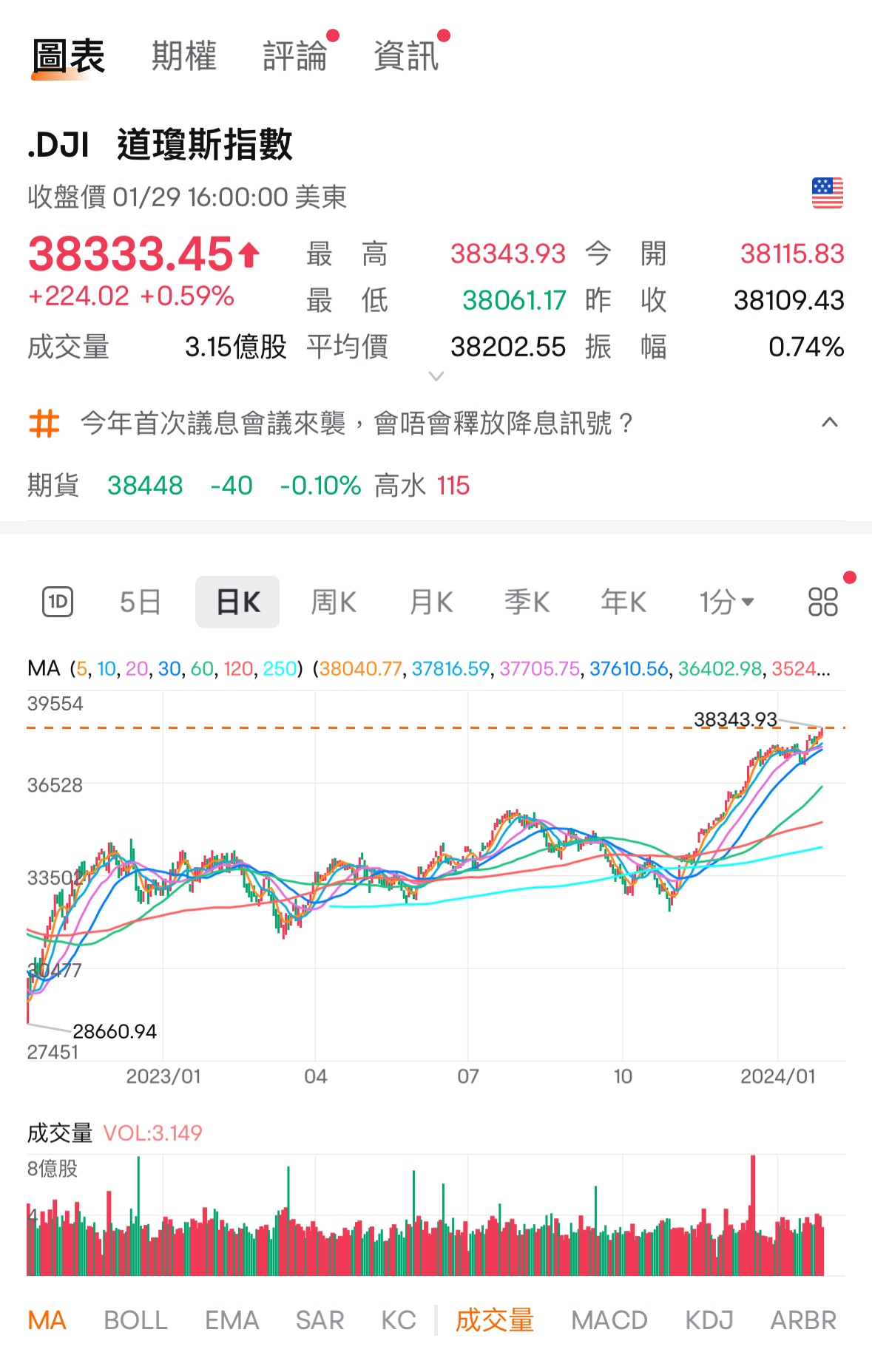Enable the SAR indicator
This screenshot has width=872, height=1372.
pos(320,1320)
